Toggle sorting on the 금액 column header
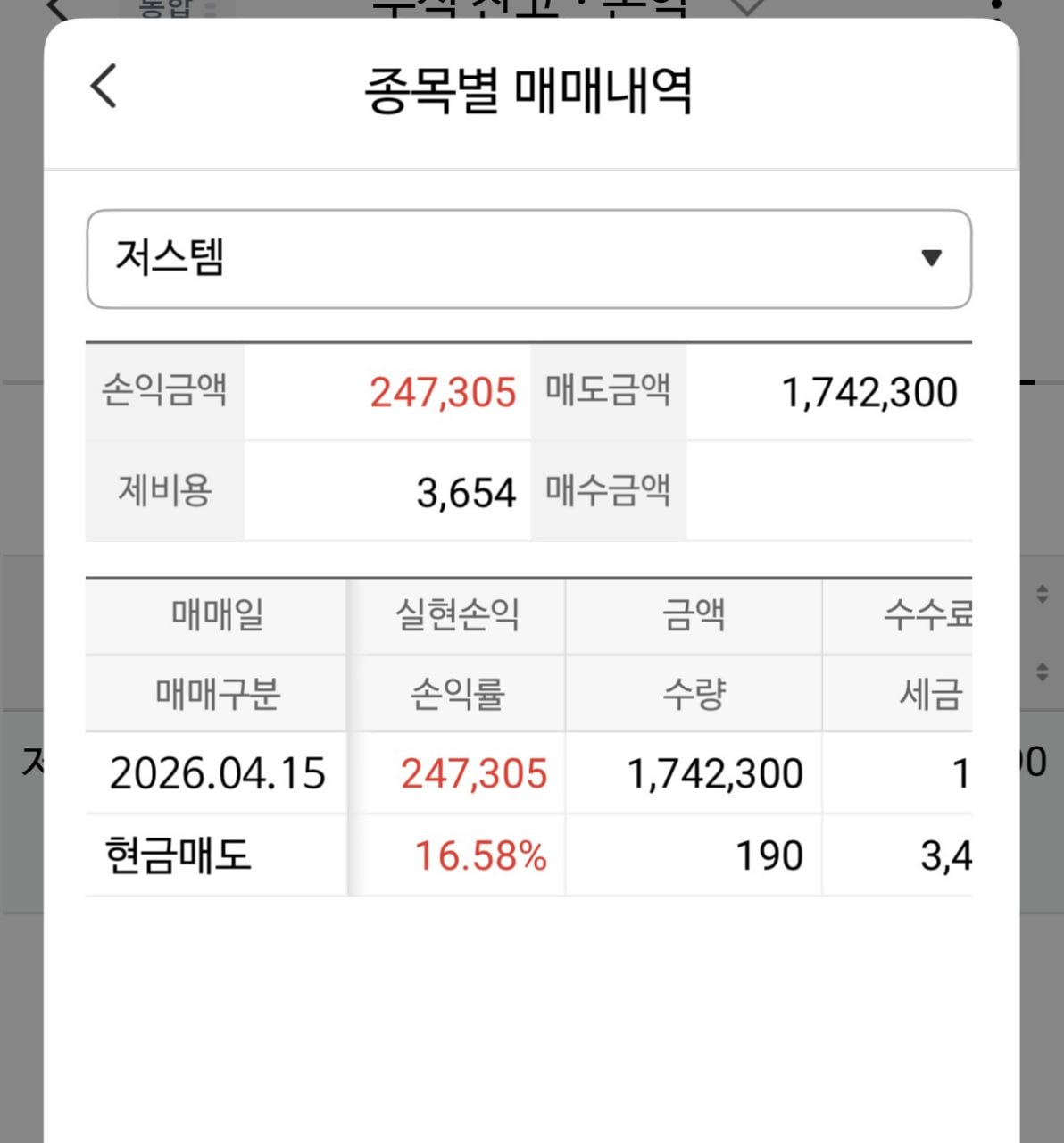1064x1143 pixels. (x=694, y=614)
